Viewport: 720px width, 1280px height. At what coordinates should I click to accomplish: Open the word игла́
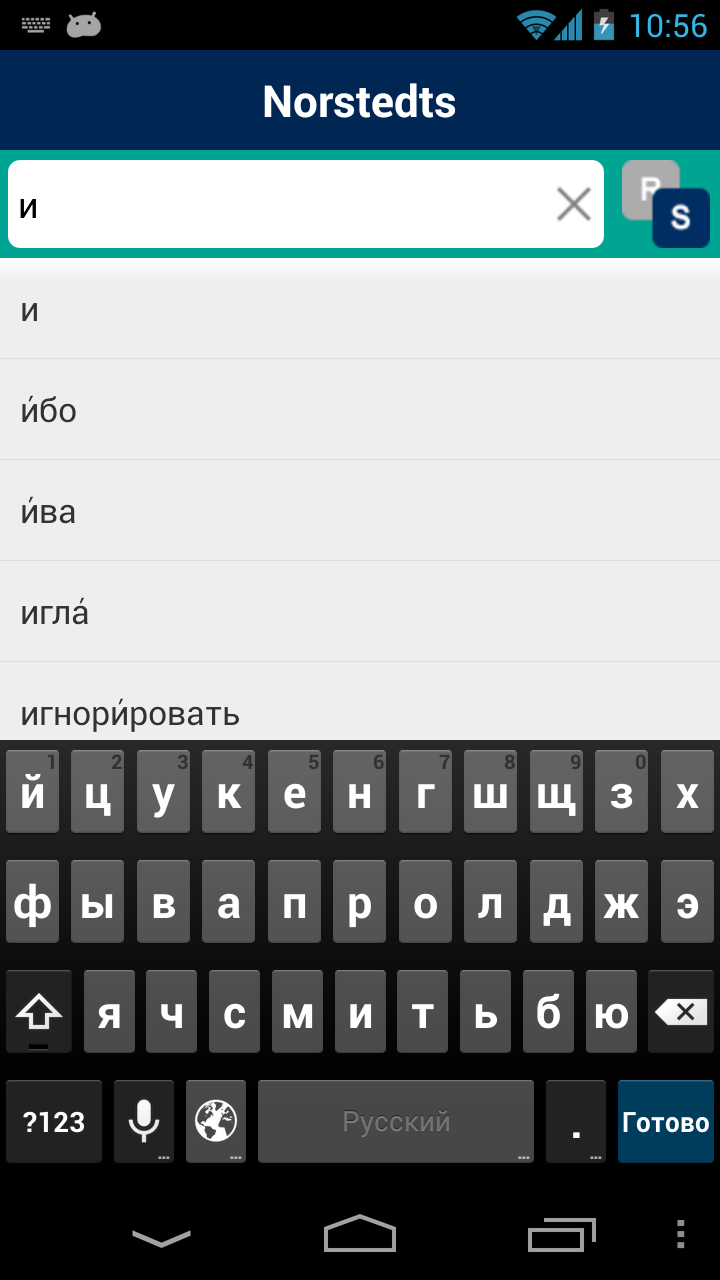(360, 611)
